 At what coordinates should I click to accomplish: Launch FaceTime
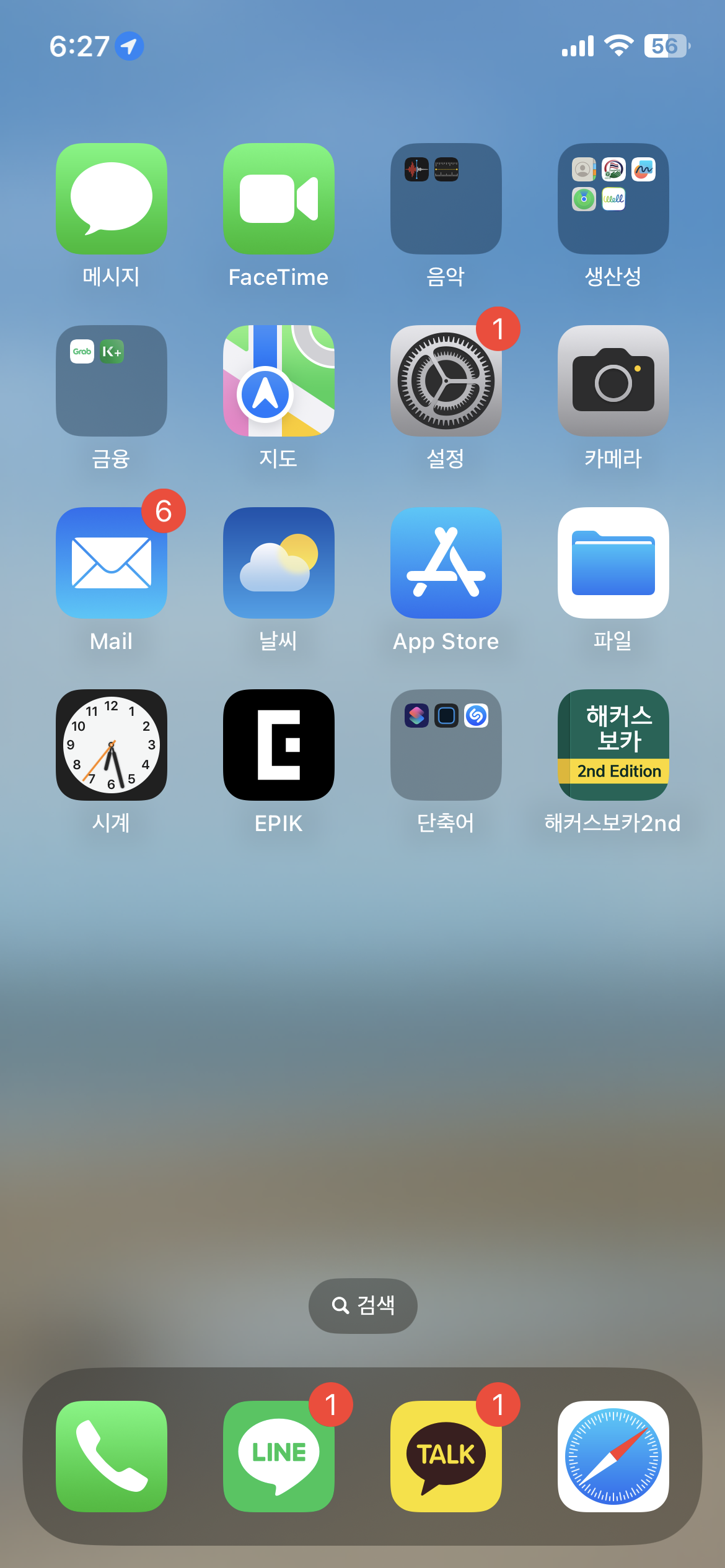coord(279,199)
